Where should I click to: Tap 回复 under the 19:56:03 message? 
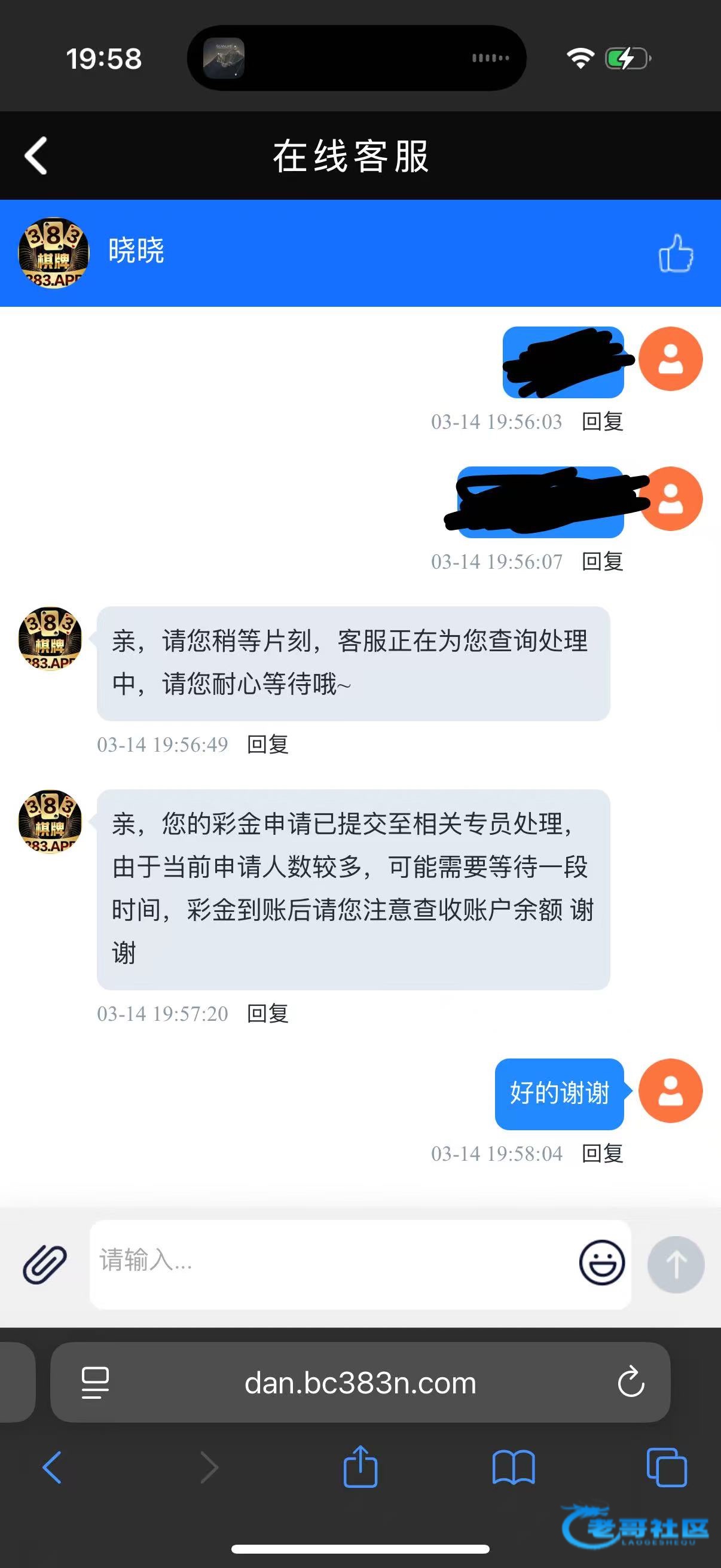pyautogui.click(x=603, y=421)
